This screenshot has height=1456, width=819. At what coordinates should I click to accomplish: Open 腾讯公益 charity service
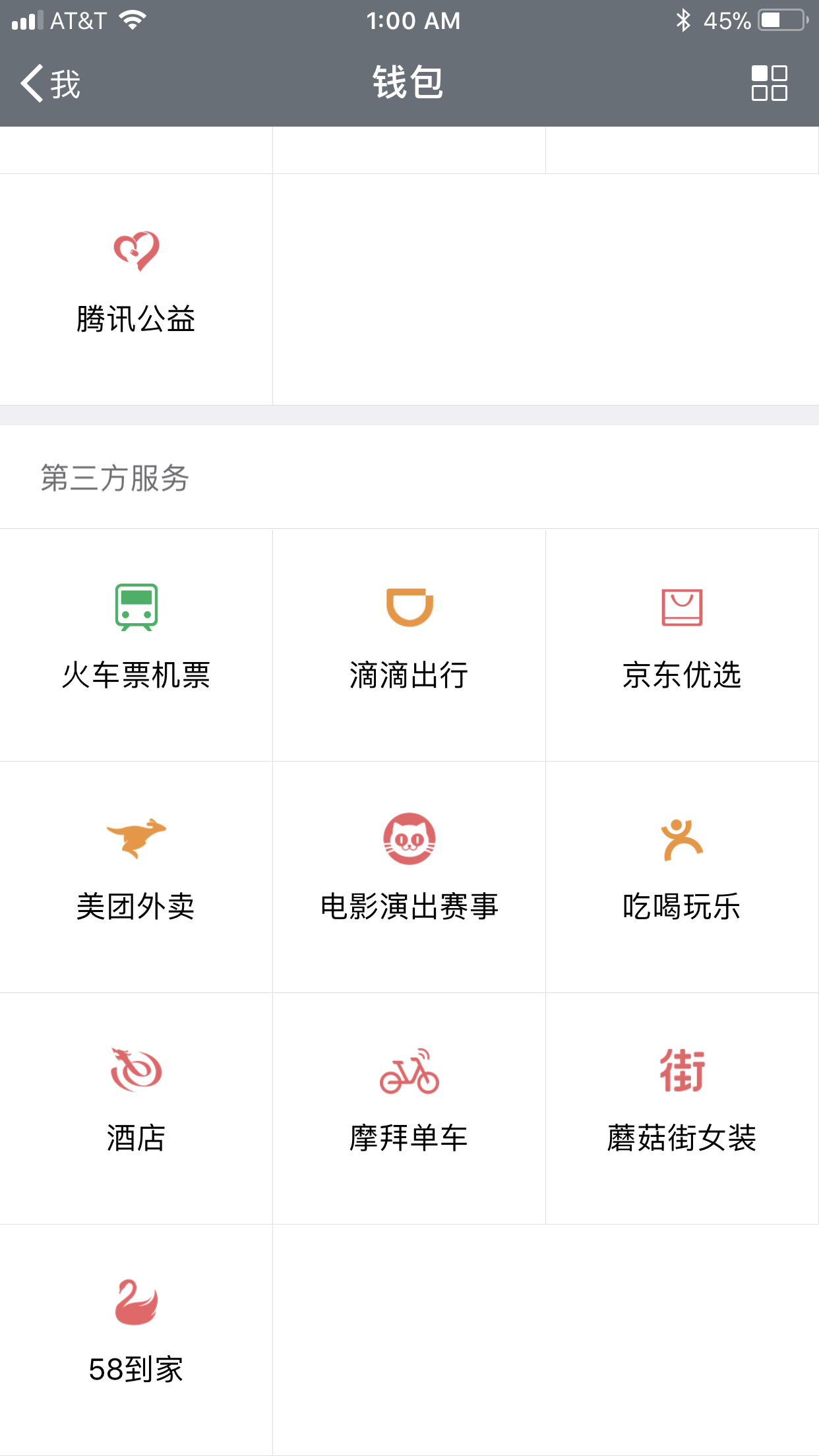coord(136,289)
